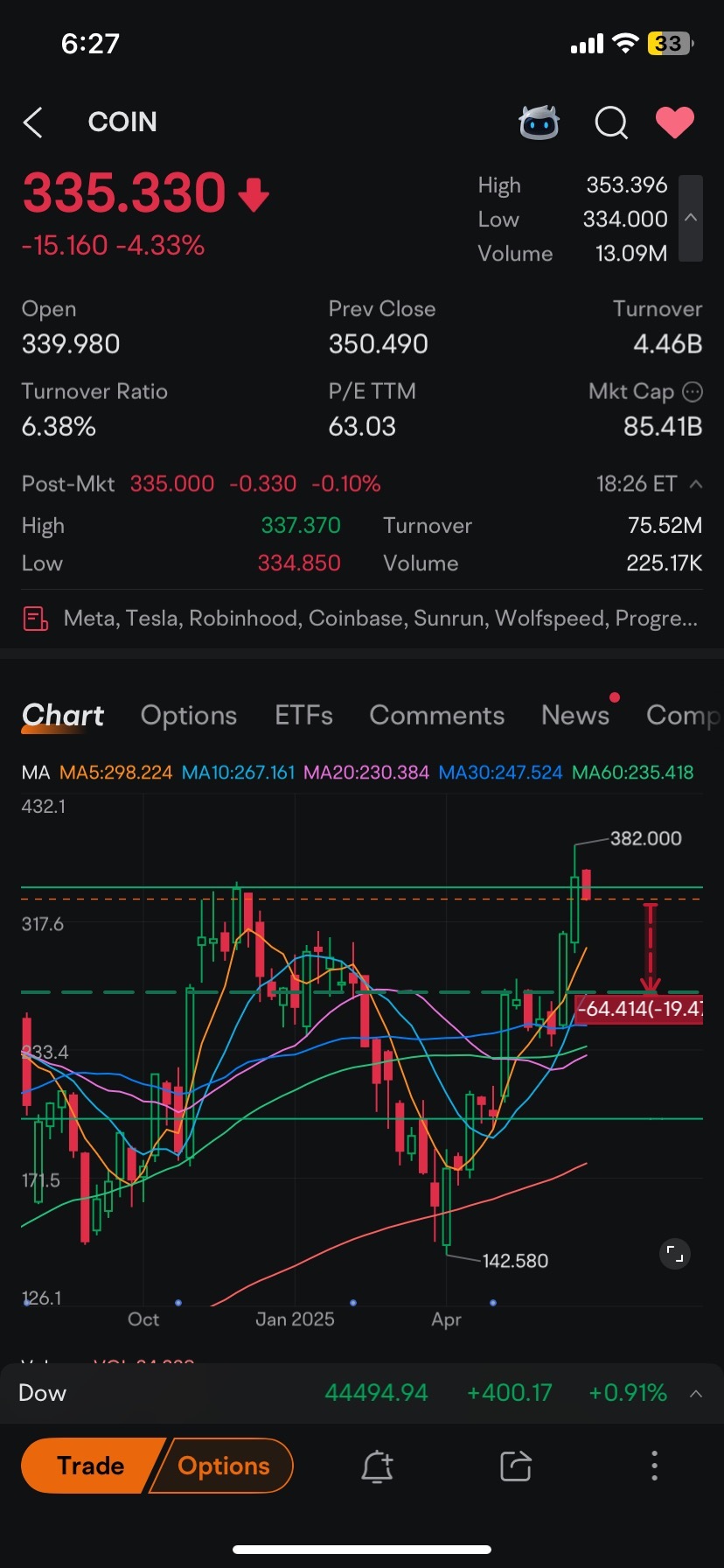
Task: Expand the Dow index ticker bar
Action: [696, 1393]
